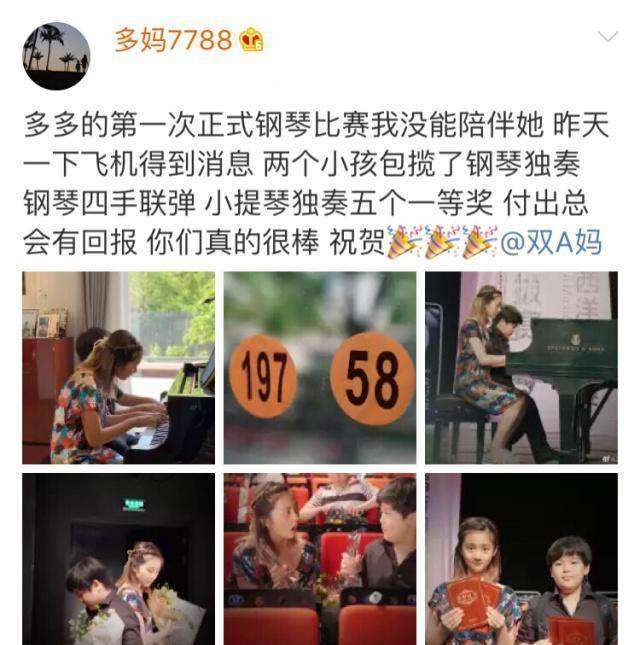Open the username 多妈7788
This screenshot has height=645, width=640.
coord(173,40)
